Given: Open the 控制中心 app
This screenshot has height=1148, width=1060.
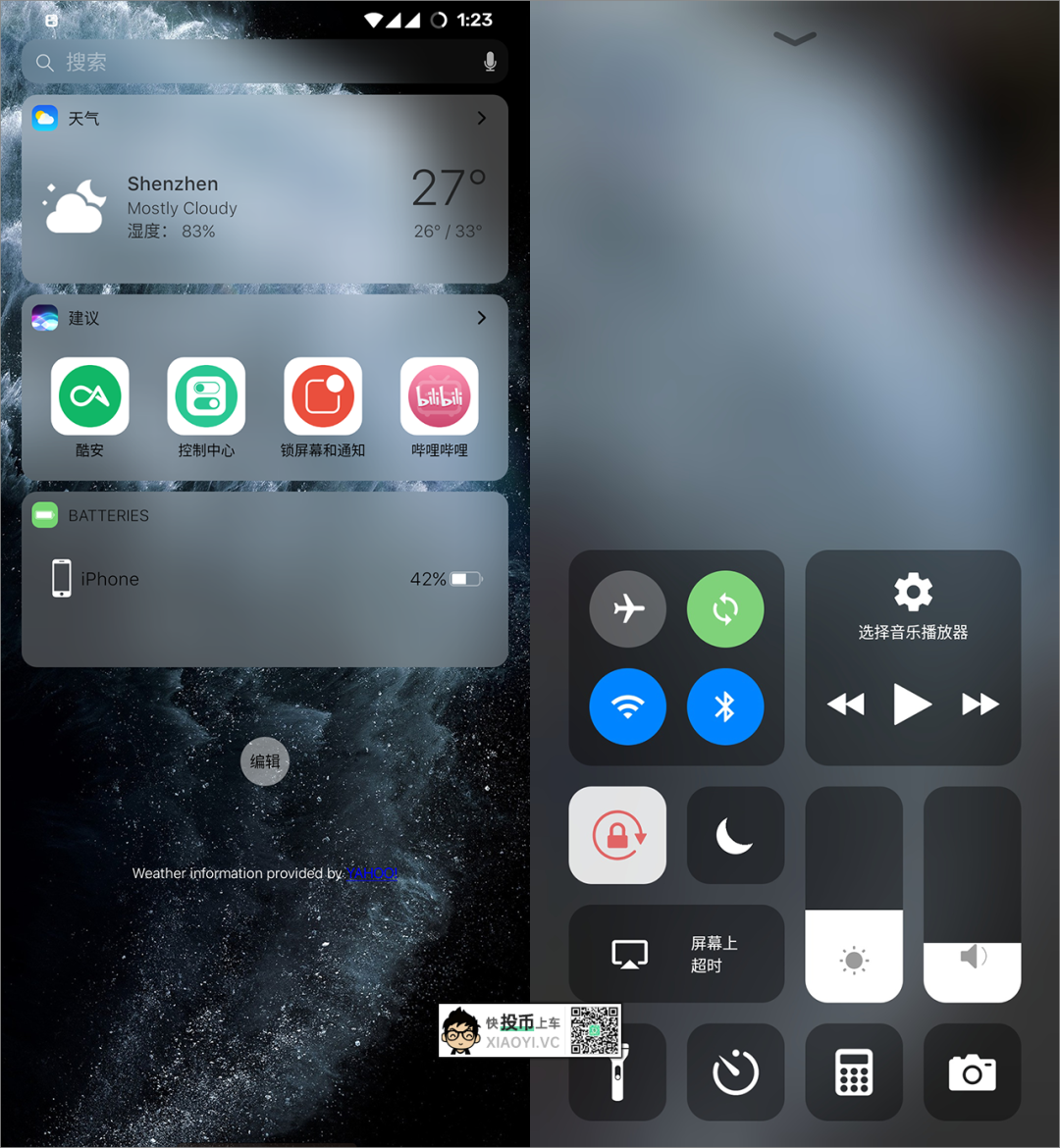Looking at the screenshot, I should coord(206,396).
